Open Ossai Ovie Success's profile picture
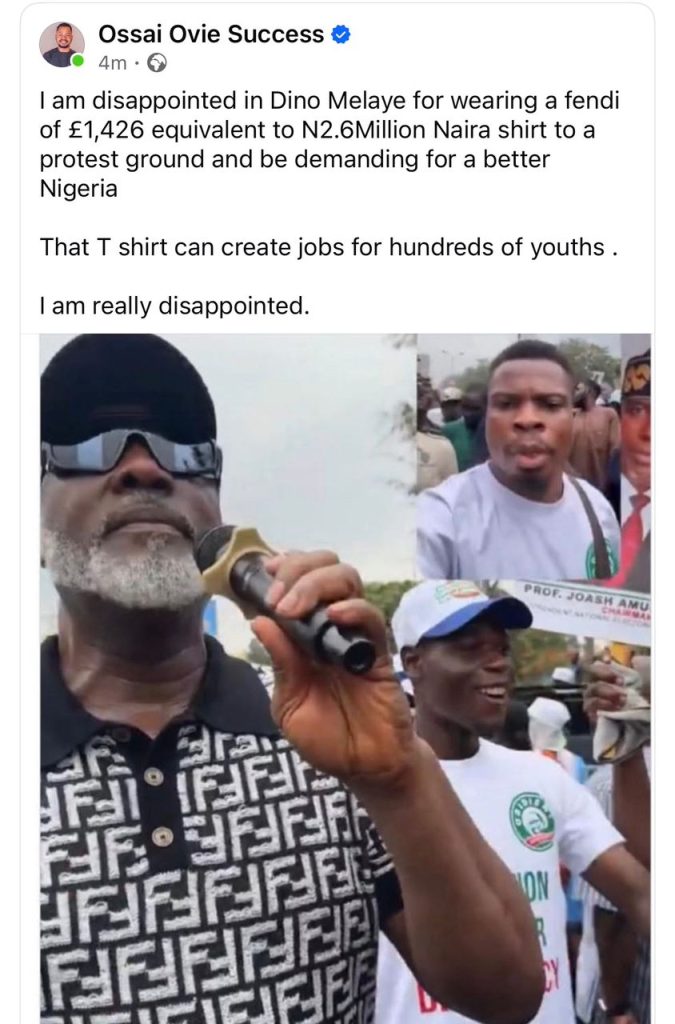 tap(62, 45)
